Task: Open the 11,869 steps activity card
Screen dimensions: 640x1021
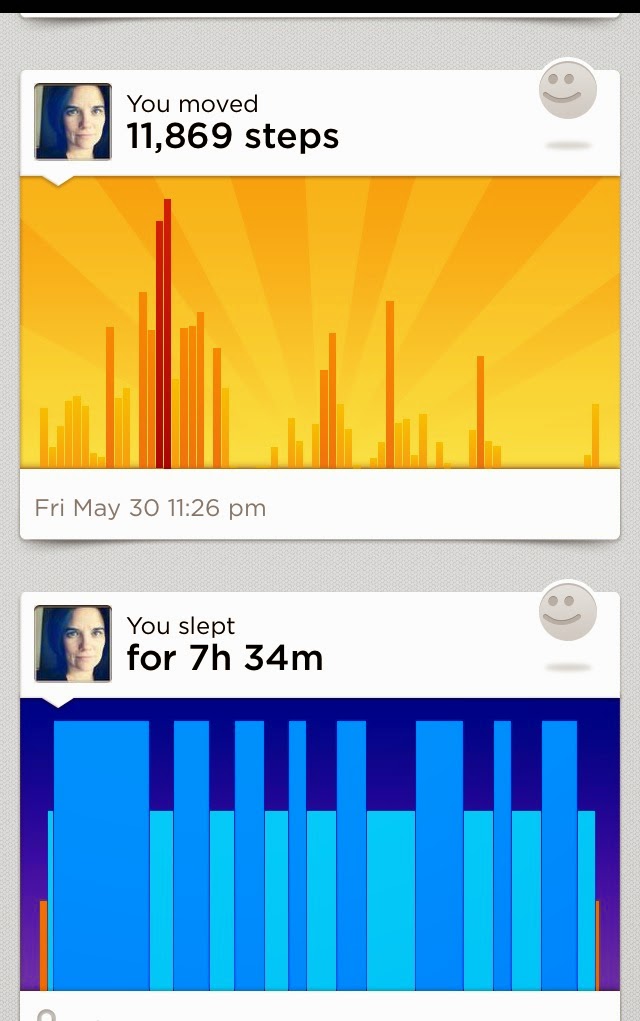Action: pos(232,136)
